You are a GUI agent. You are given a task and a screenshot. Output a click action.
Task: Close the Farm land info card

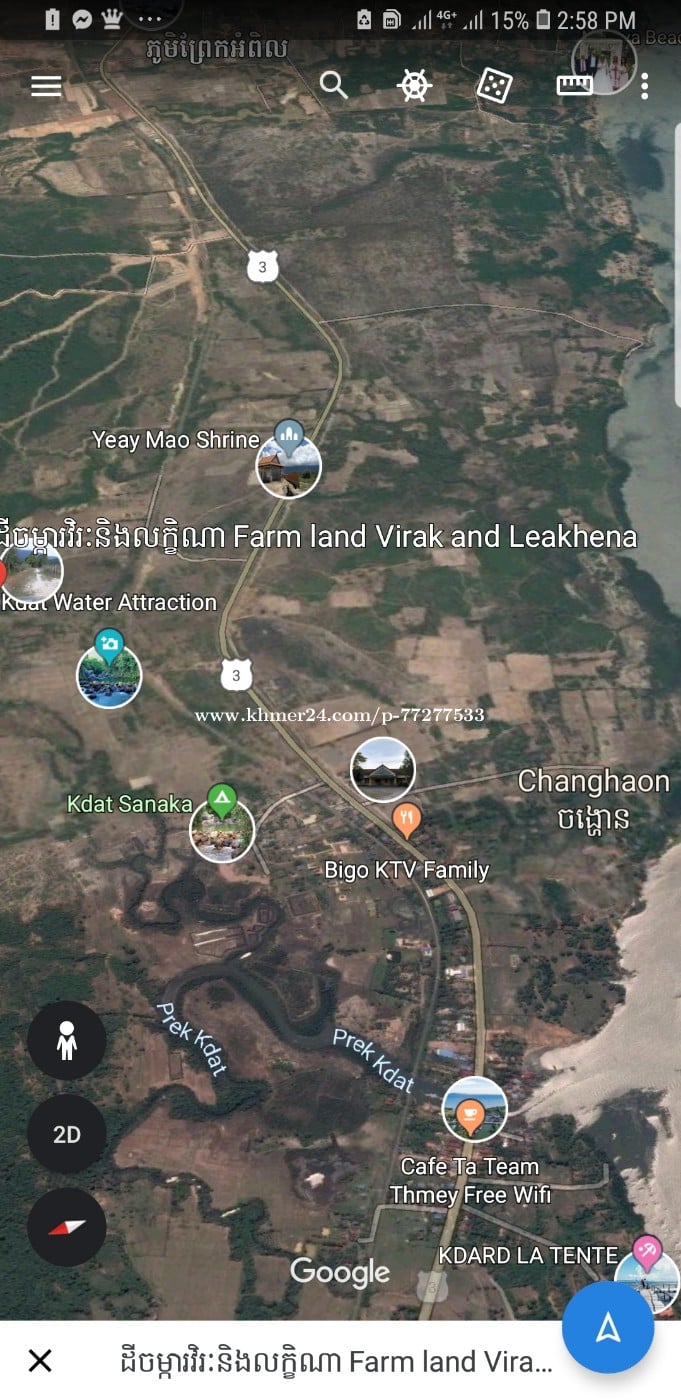click(x=40, y=1361)
